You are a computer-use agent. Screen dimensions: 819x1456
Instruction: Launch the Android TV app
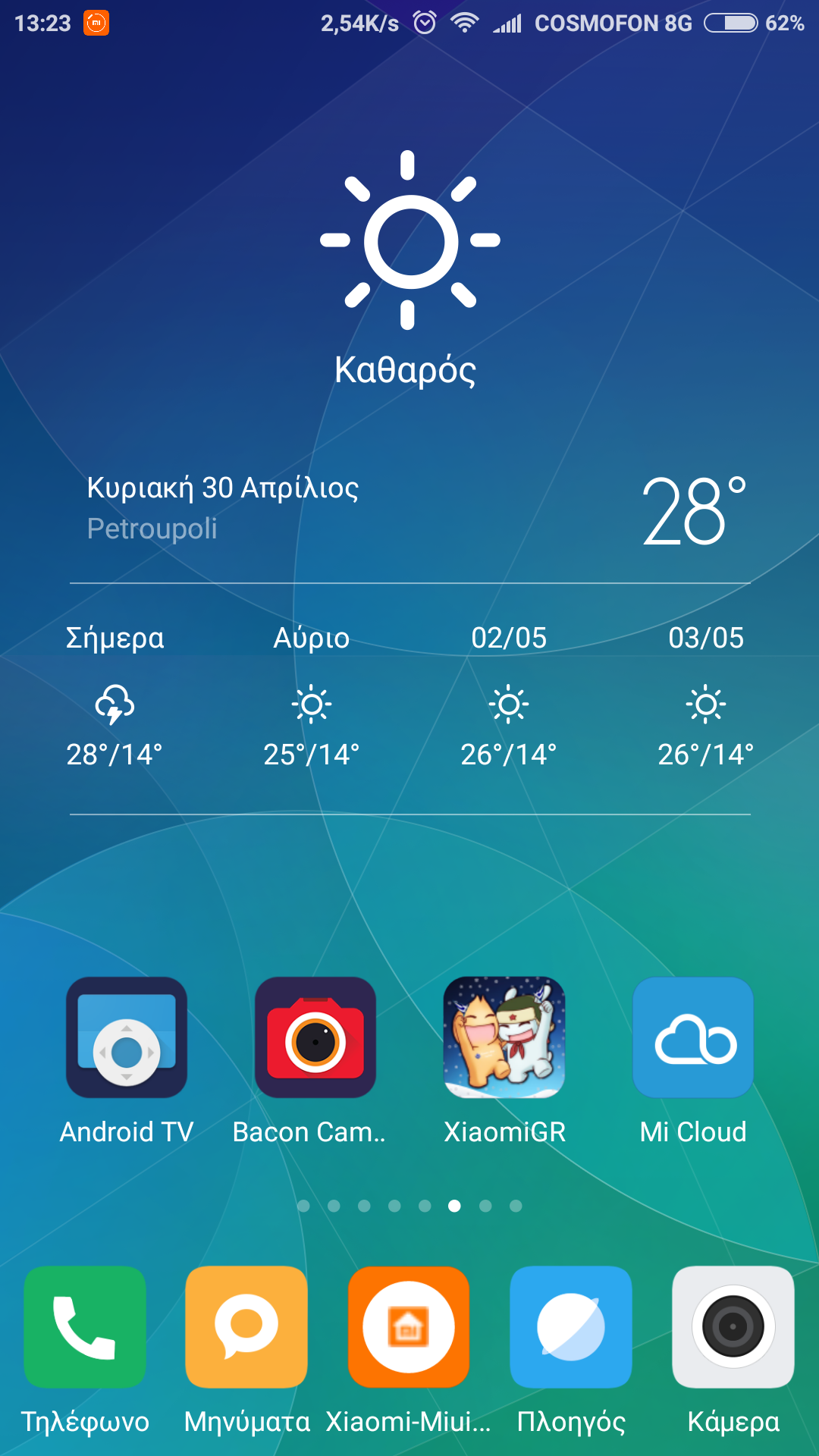pos(127,1037)
